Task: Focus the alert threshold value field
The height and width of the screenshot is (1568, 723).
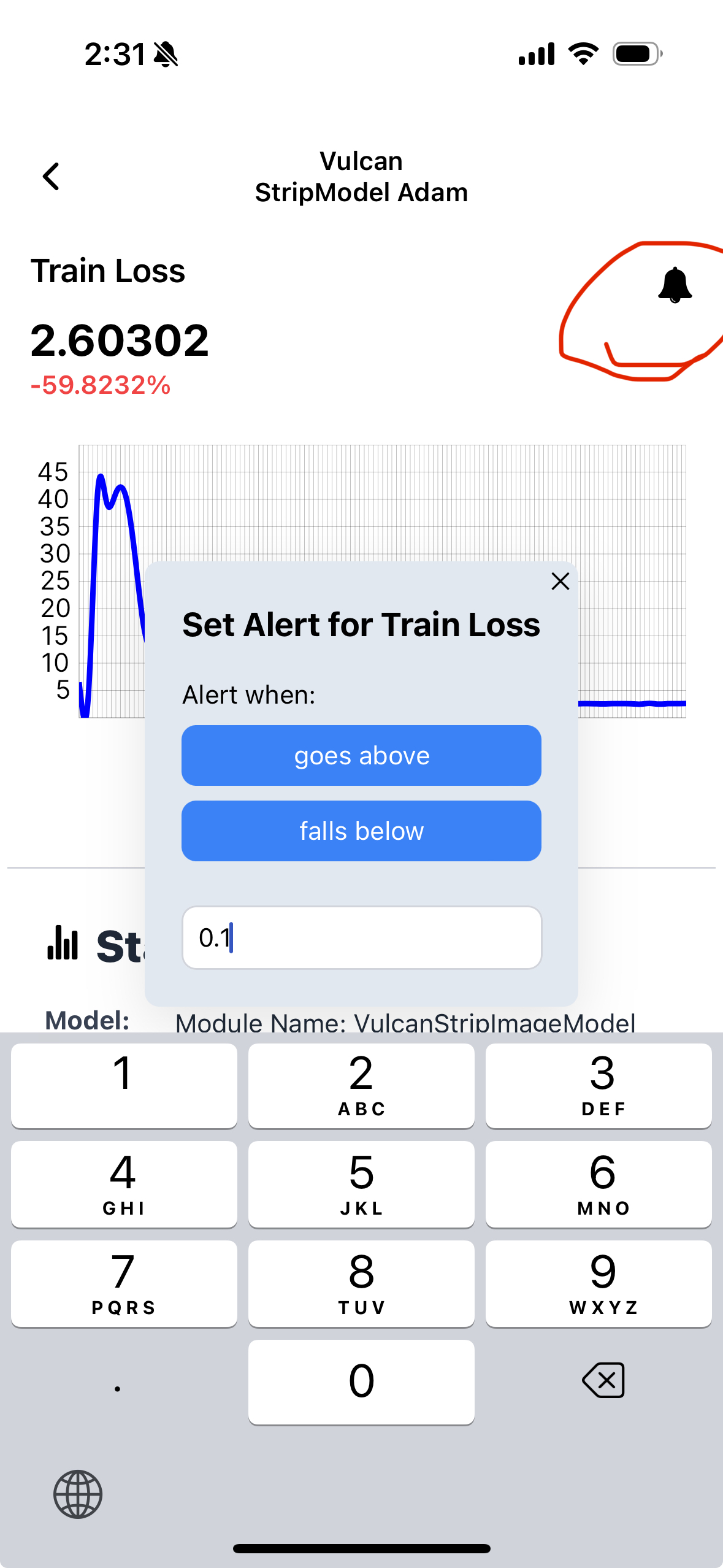Action: tap(362, 937)
